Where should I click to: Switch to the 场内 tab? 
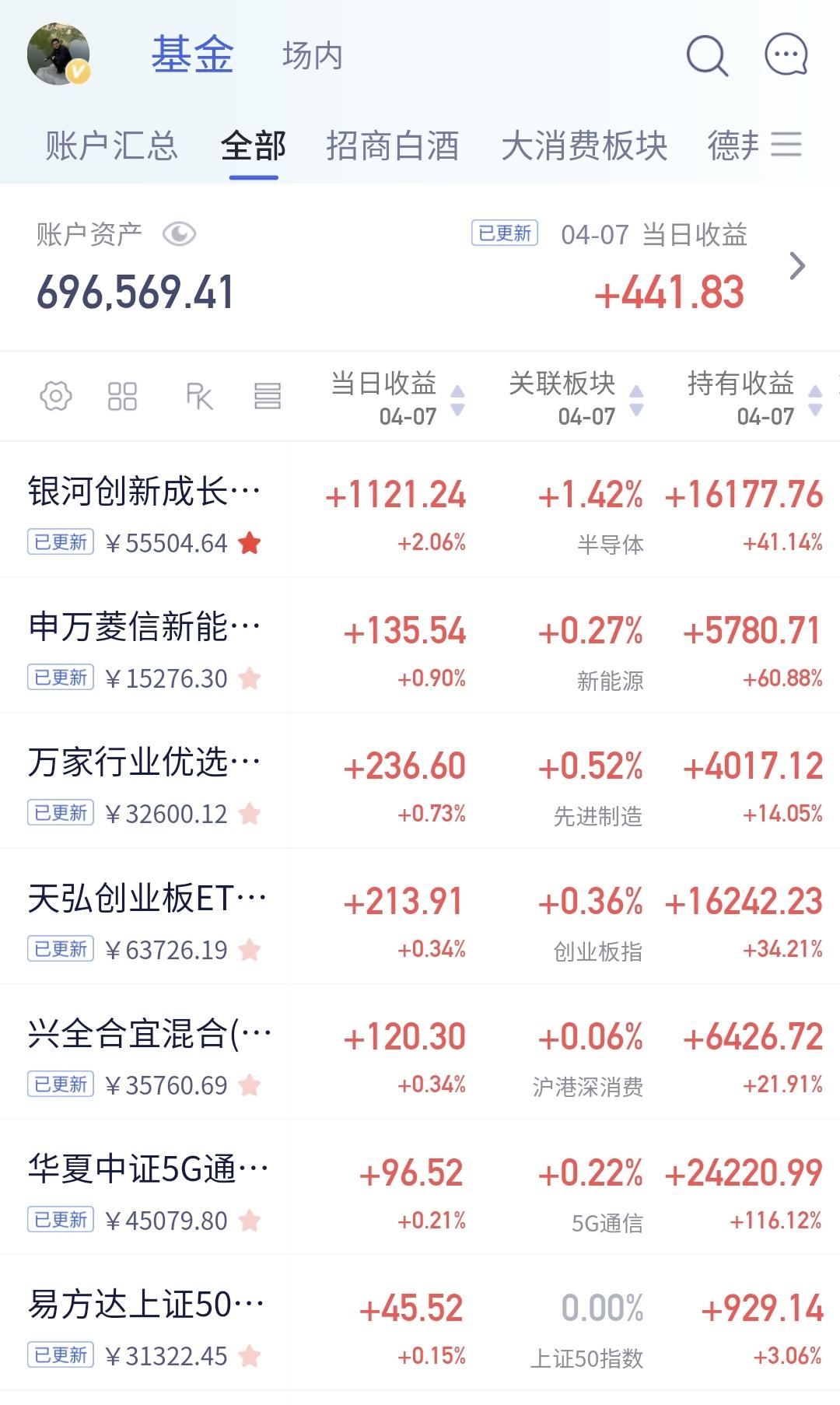(312, 56)
